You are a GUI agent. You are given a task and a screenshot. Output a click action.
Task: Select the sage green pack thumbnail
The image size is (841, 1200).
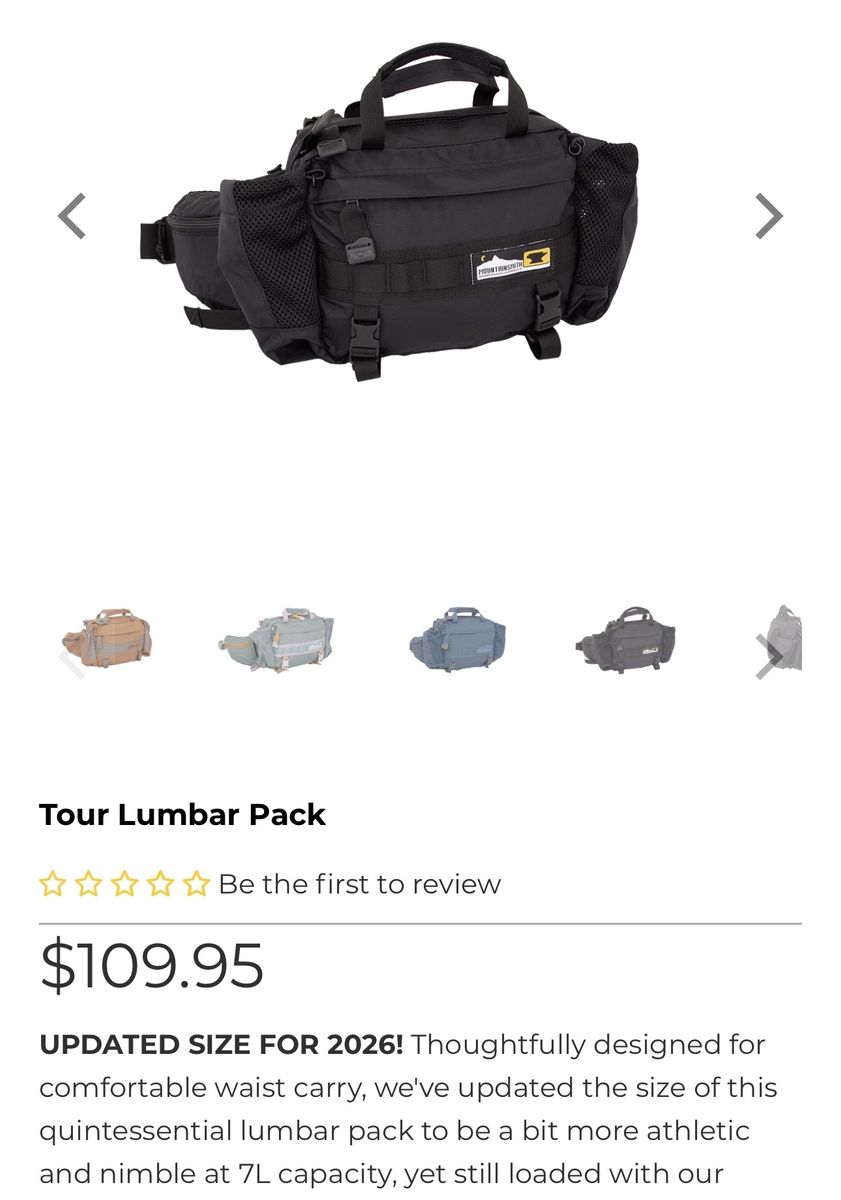276,639
